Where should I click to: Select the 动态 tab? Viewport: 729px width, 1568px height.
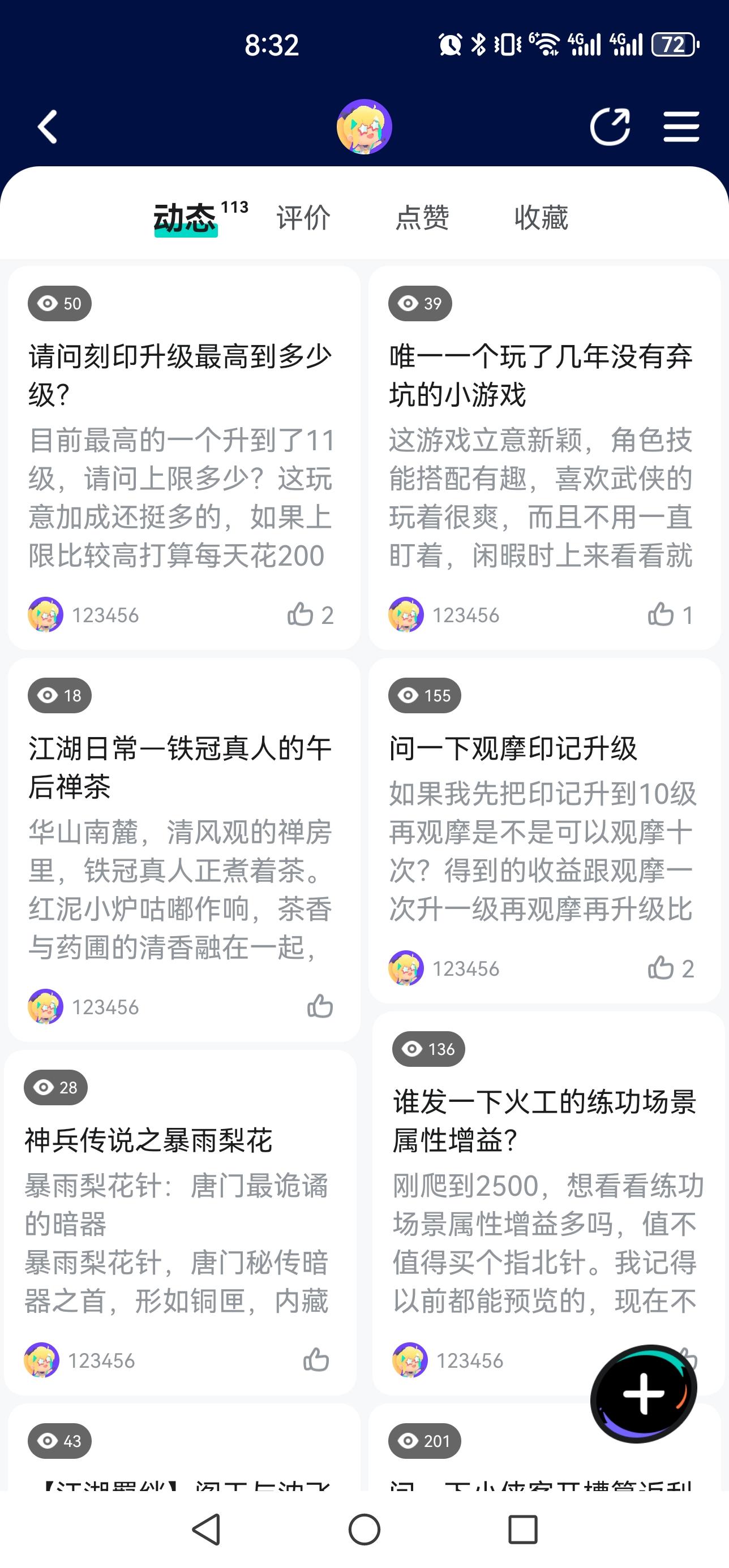185,218
